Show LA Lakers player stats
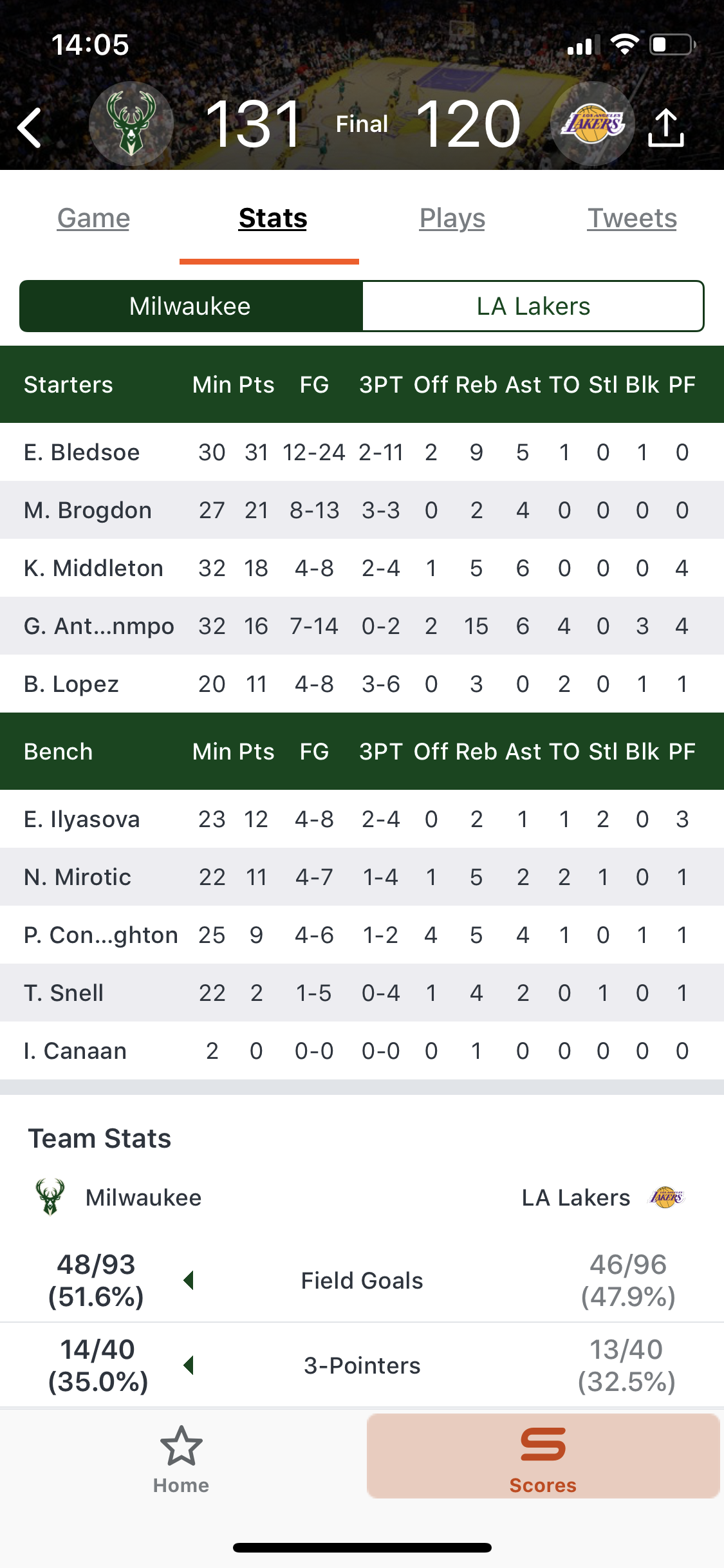 tap(534, 306)
